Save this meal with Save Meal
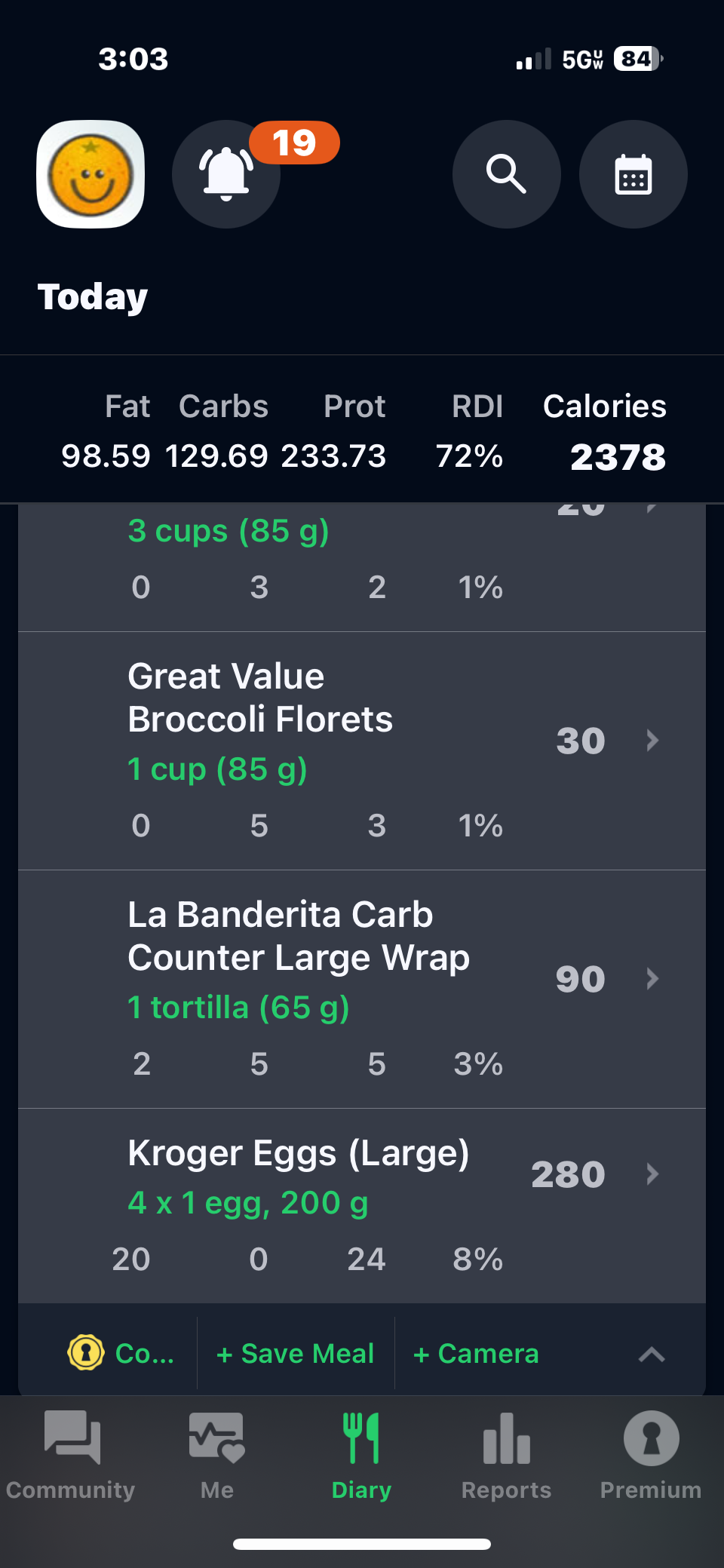724x1568 pixels. coord(295,1354)
